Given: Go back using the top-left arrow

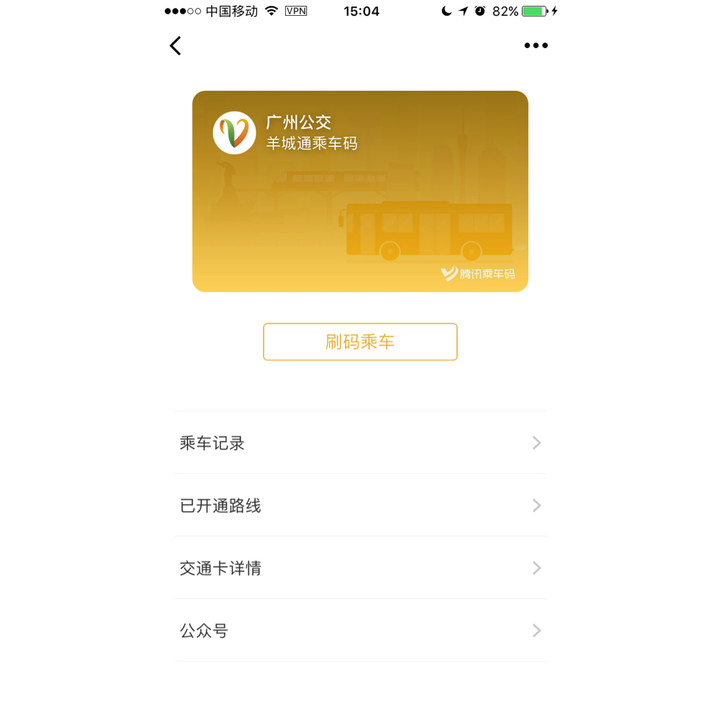Looking at the screenshot, I should (175, 46).
